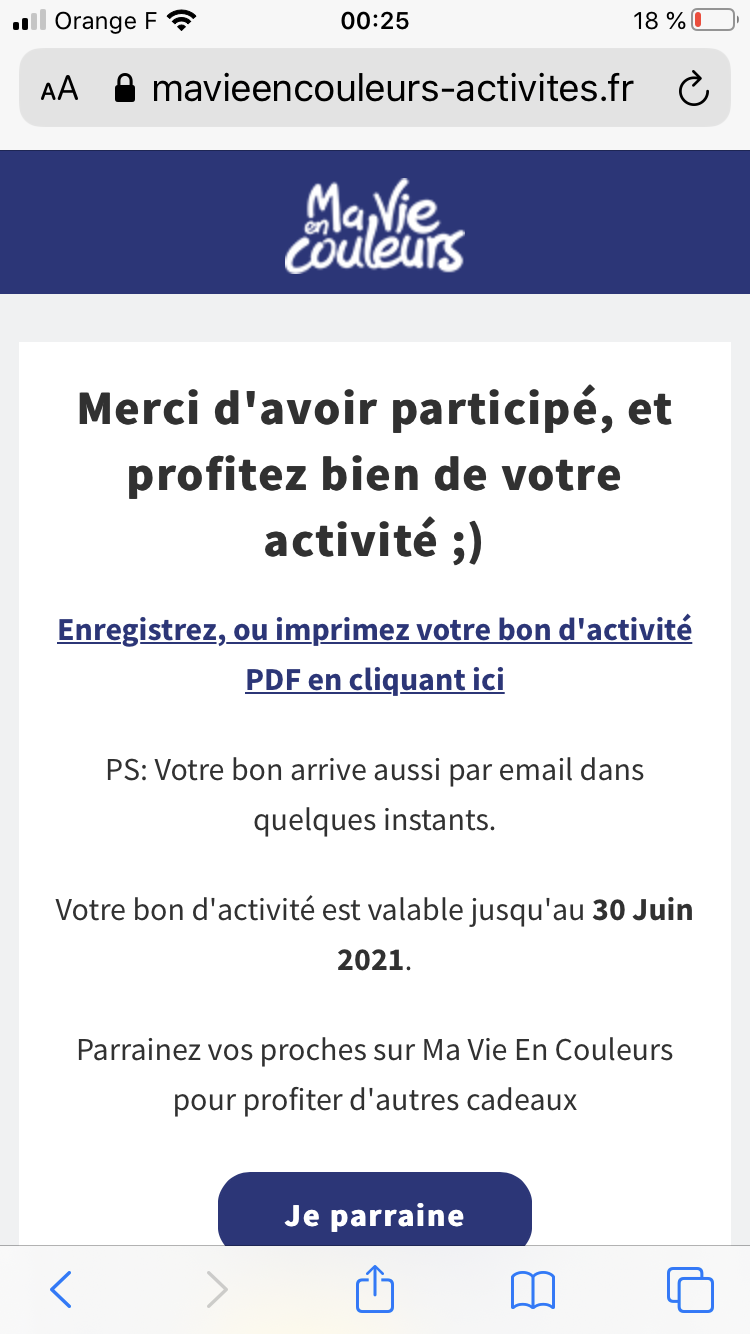The width and height of the screenshot is (750, 1334).
Task: Go back to the previous page
Action: 61,1289
